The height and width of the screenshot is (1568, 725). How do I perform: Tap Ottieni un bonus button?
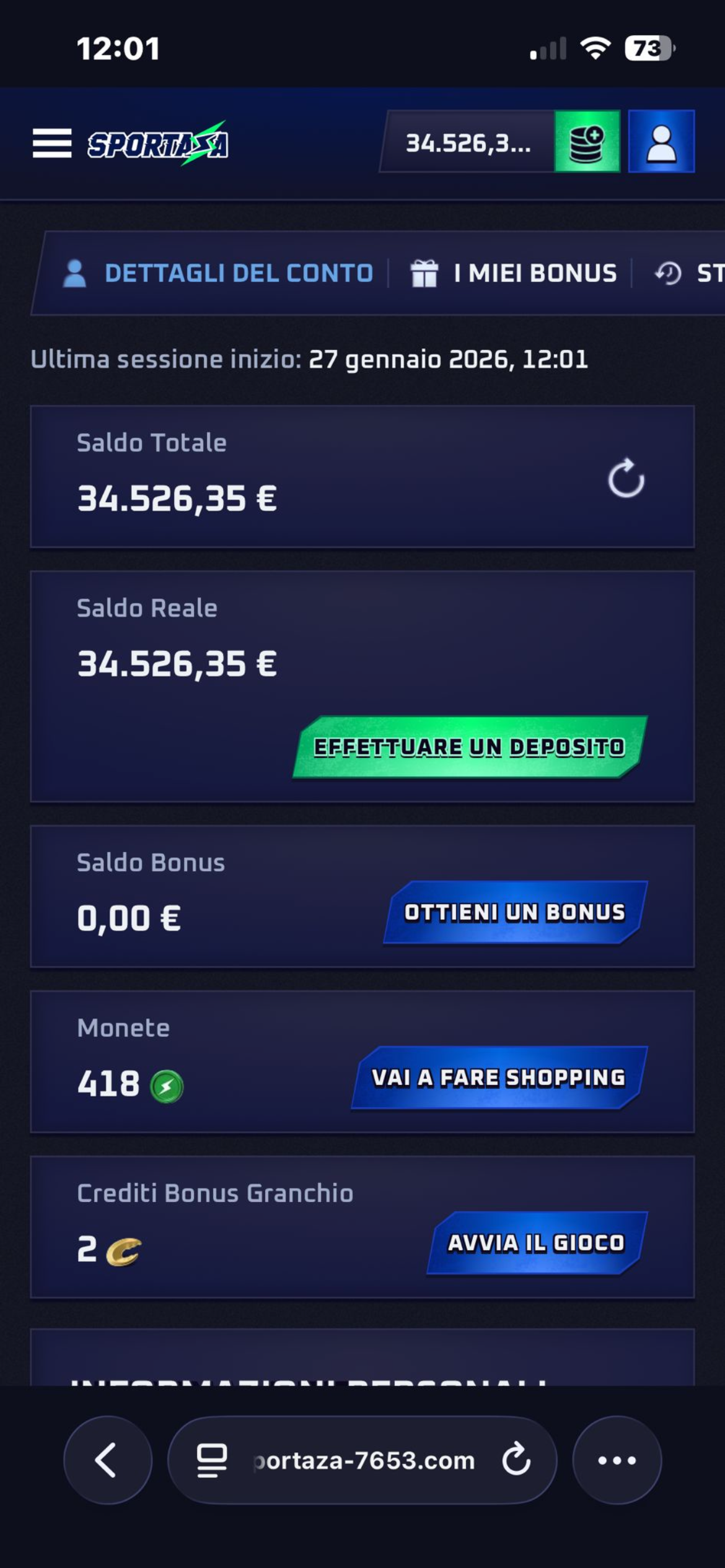[514, 912]
